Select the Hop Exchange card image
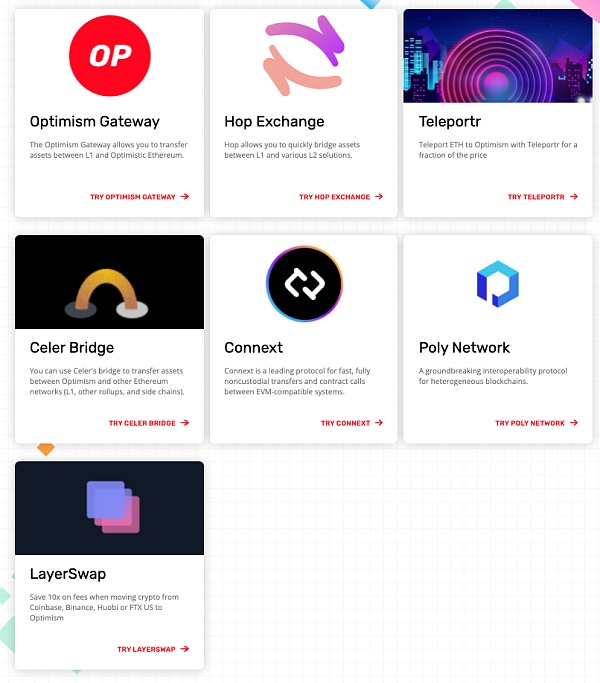 304,56
